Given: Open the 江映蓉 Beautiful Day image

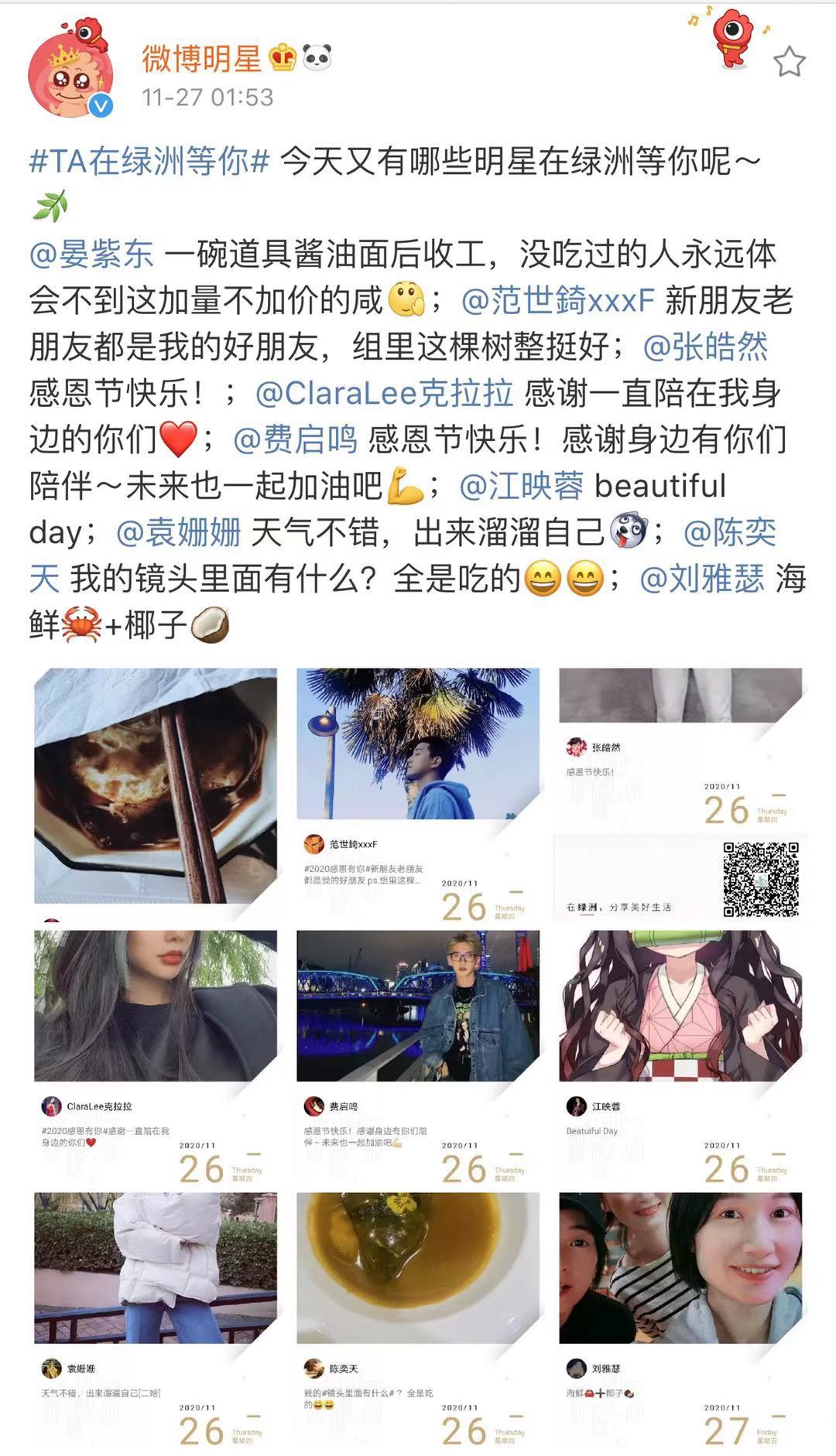Looking at the screenshot, I should [x=680, y=1056].
